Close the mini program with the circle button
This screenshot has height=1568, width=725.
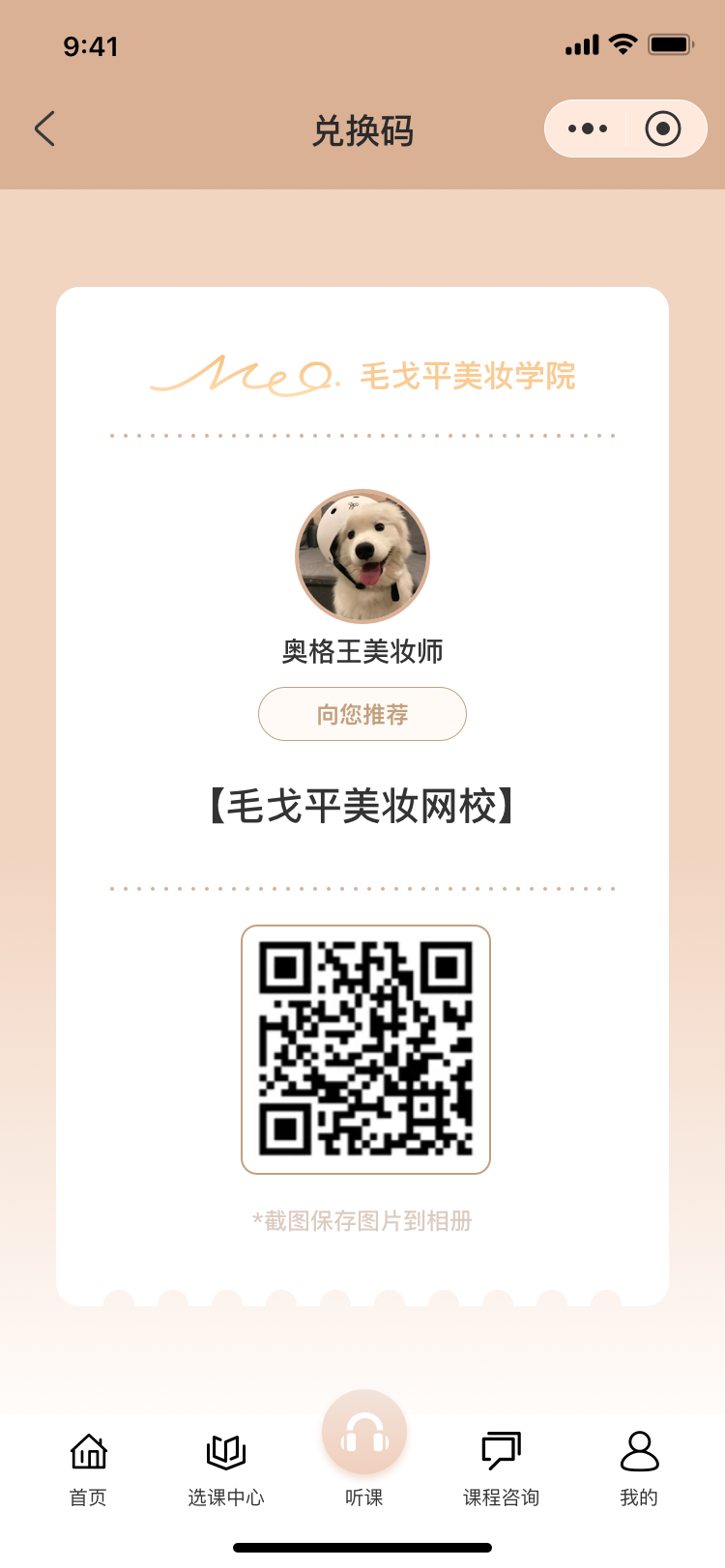(663, 128)
